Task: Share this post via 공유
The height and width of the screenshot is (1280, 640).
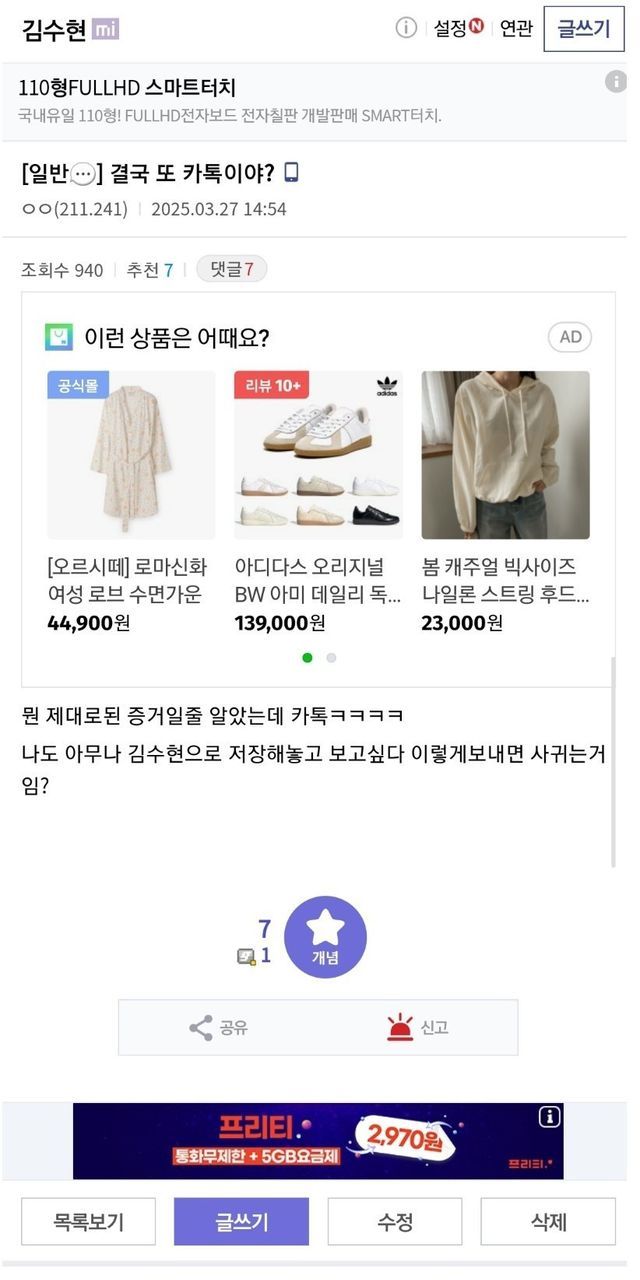Action: point(218,1027)
